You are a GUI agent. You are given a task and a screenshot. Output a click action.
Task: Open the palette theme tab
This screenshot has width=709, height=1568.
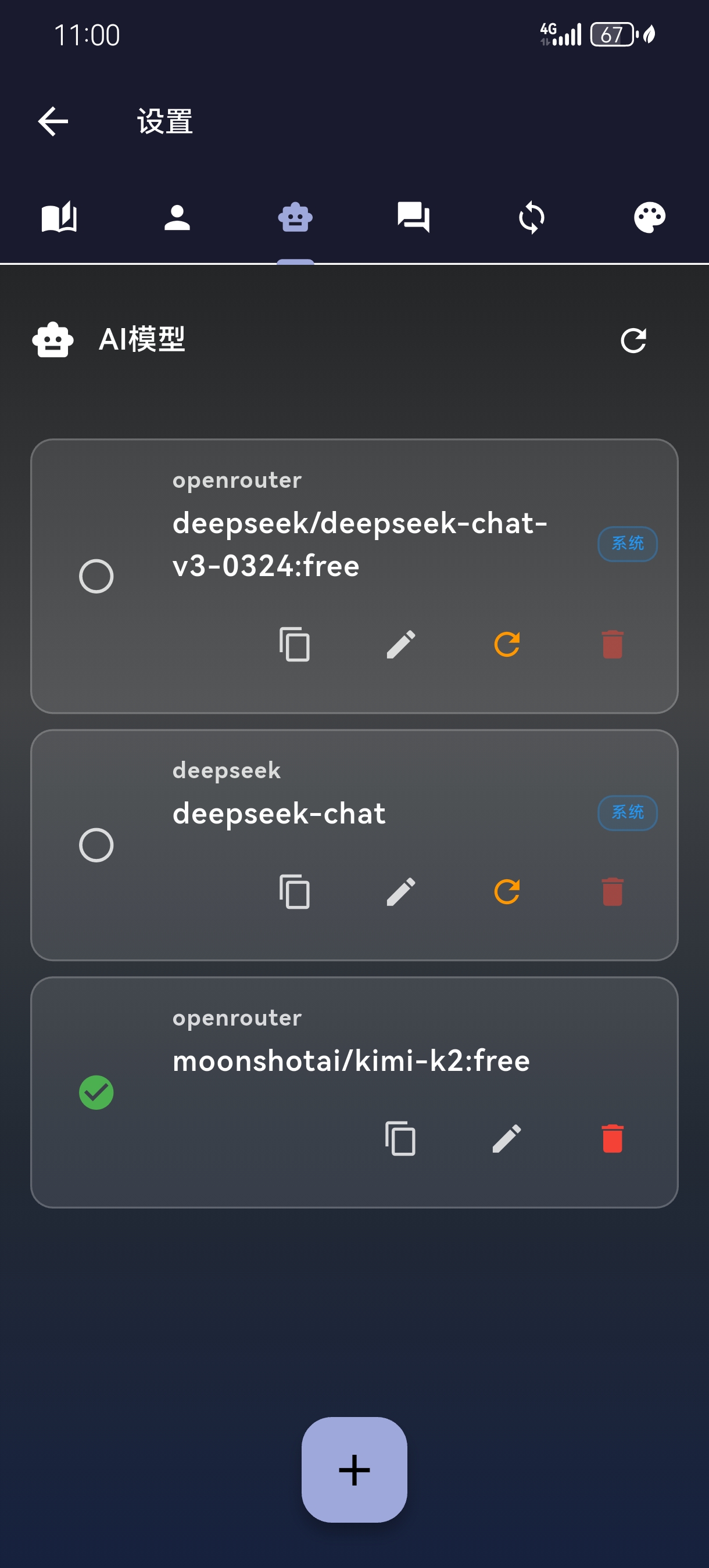tap(650, 217)
